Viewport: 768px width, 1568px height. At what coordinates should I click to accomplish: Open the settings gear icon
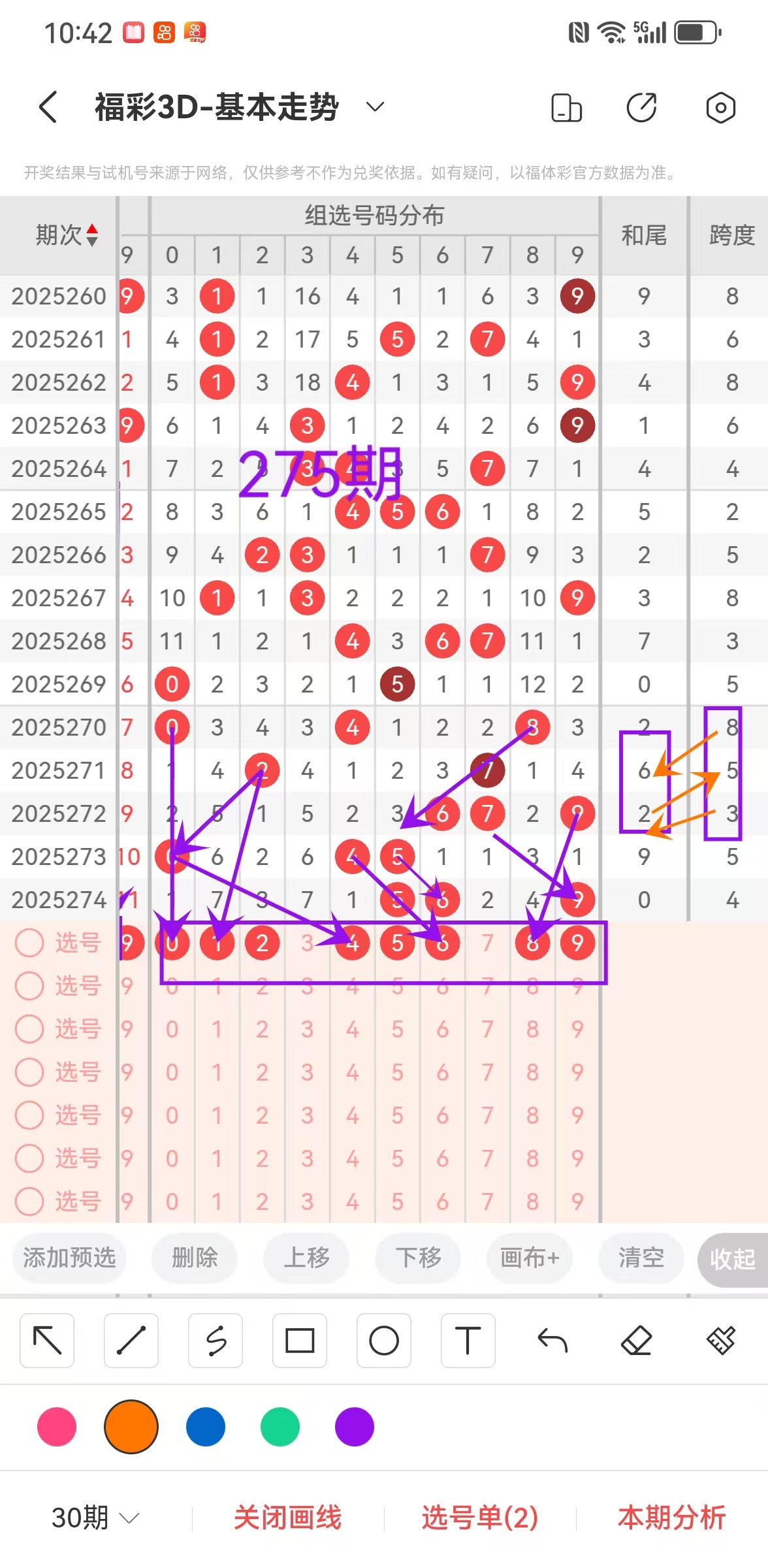720,108
